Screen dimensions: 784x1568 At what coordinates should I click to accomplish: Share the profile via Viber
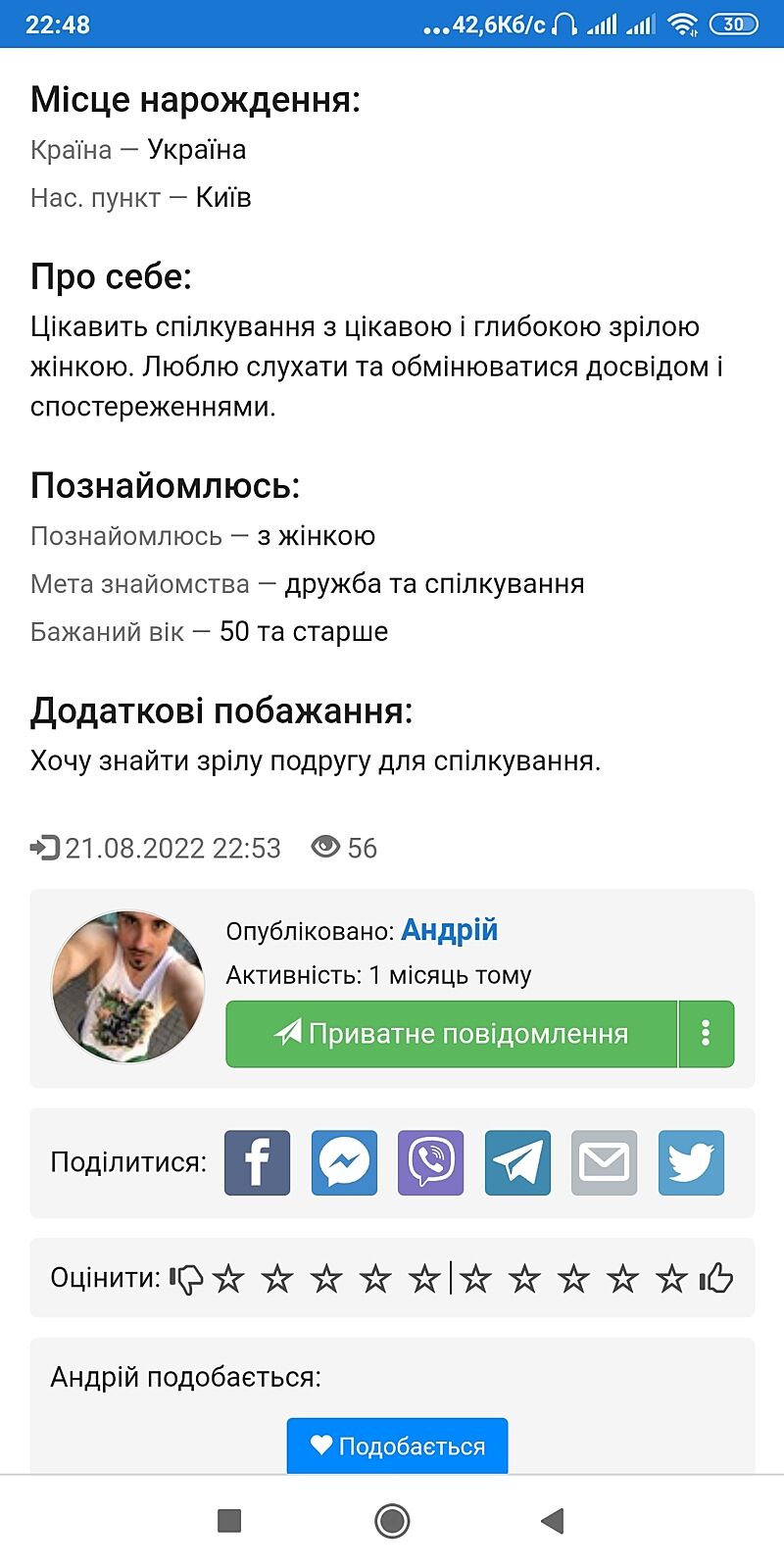(430, 1162)
